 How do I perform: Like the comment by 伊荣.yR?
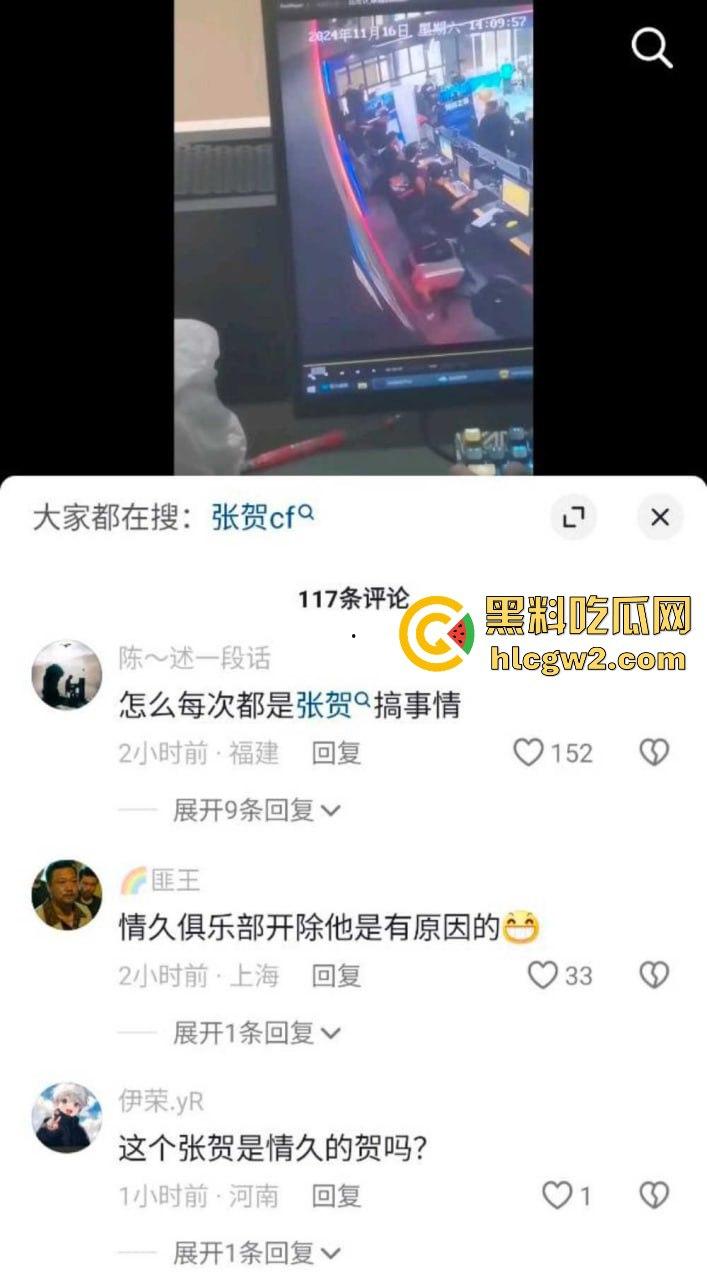pyautogui.click(x=556, y=1195)
